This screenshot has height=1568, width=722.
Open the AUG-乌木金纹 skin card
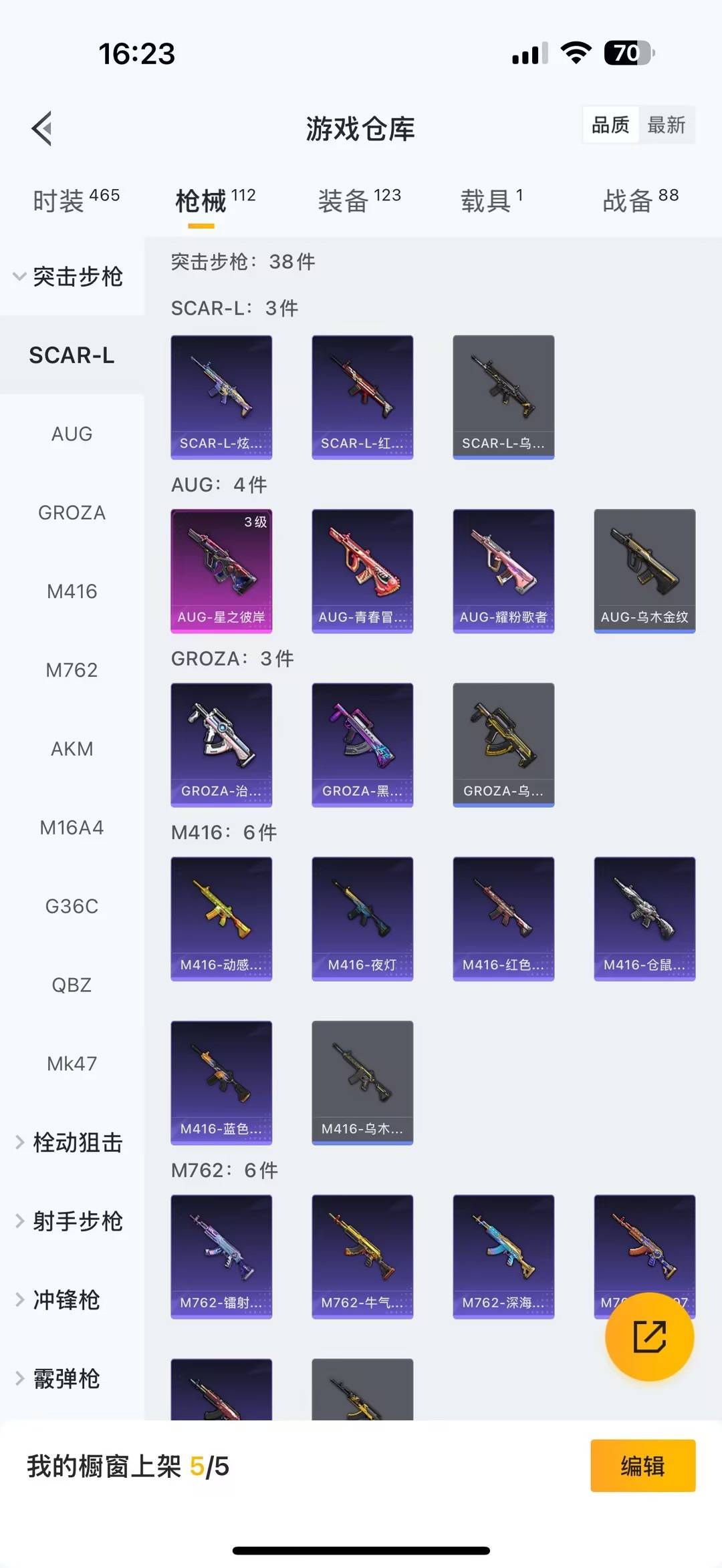pos(644,571)
